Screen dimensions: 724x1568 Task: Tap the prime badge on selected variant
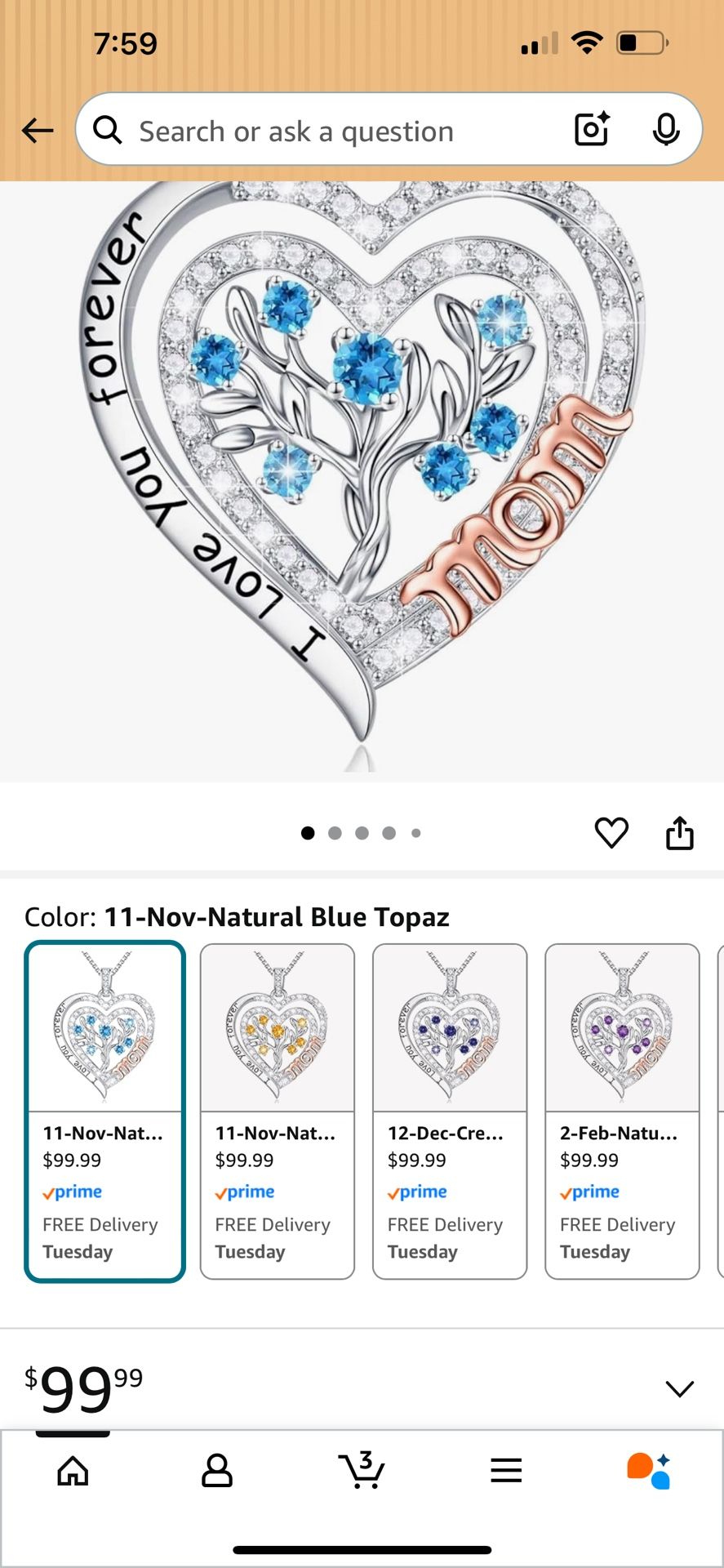(73, 1192)
